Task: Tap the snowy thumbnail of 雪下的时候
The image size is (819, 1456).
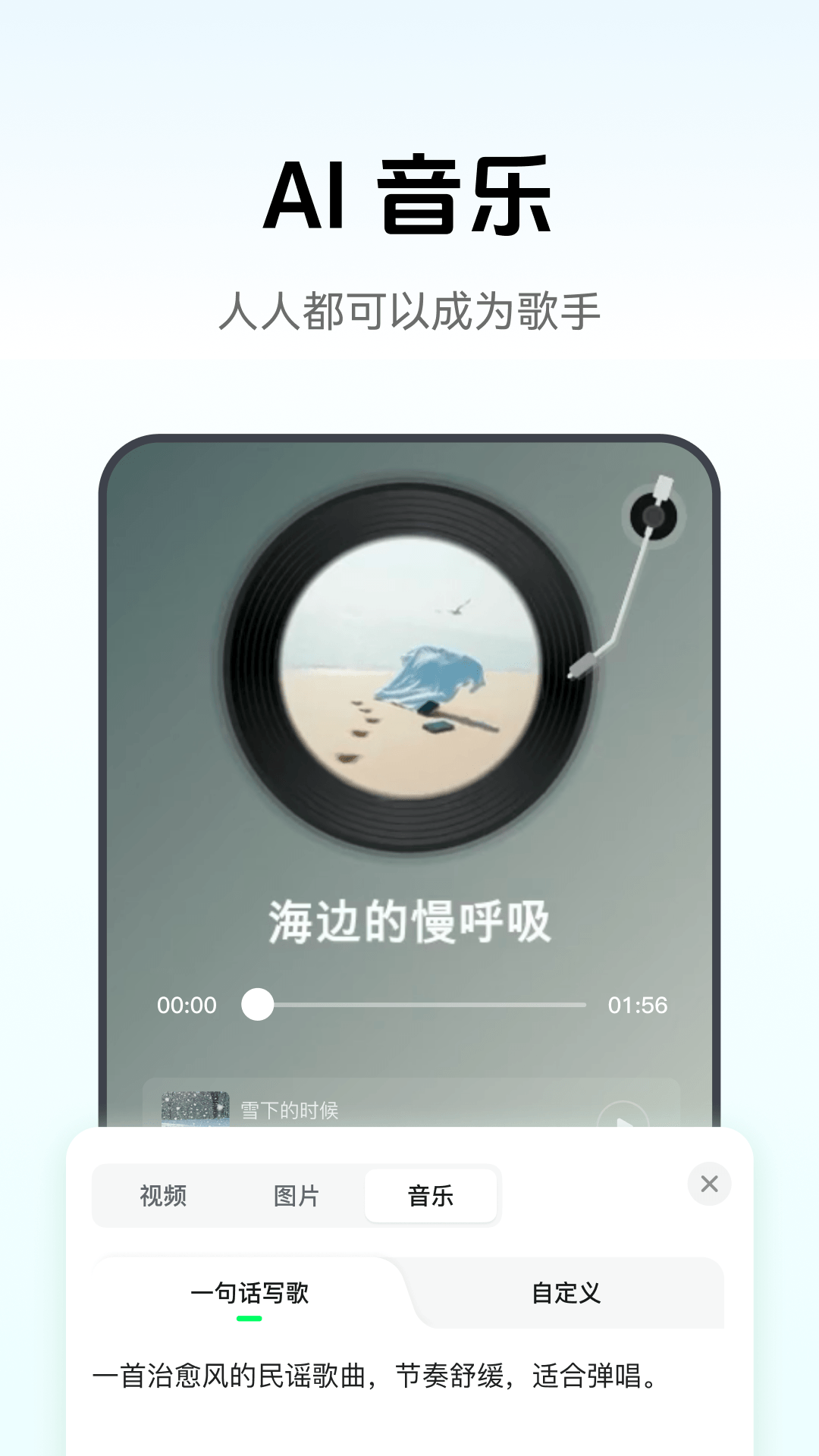Action: point(194,1112)
